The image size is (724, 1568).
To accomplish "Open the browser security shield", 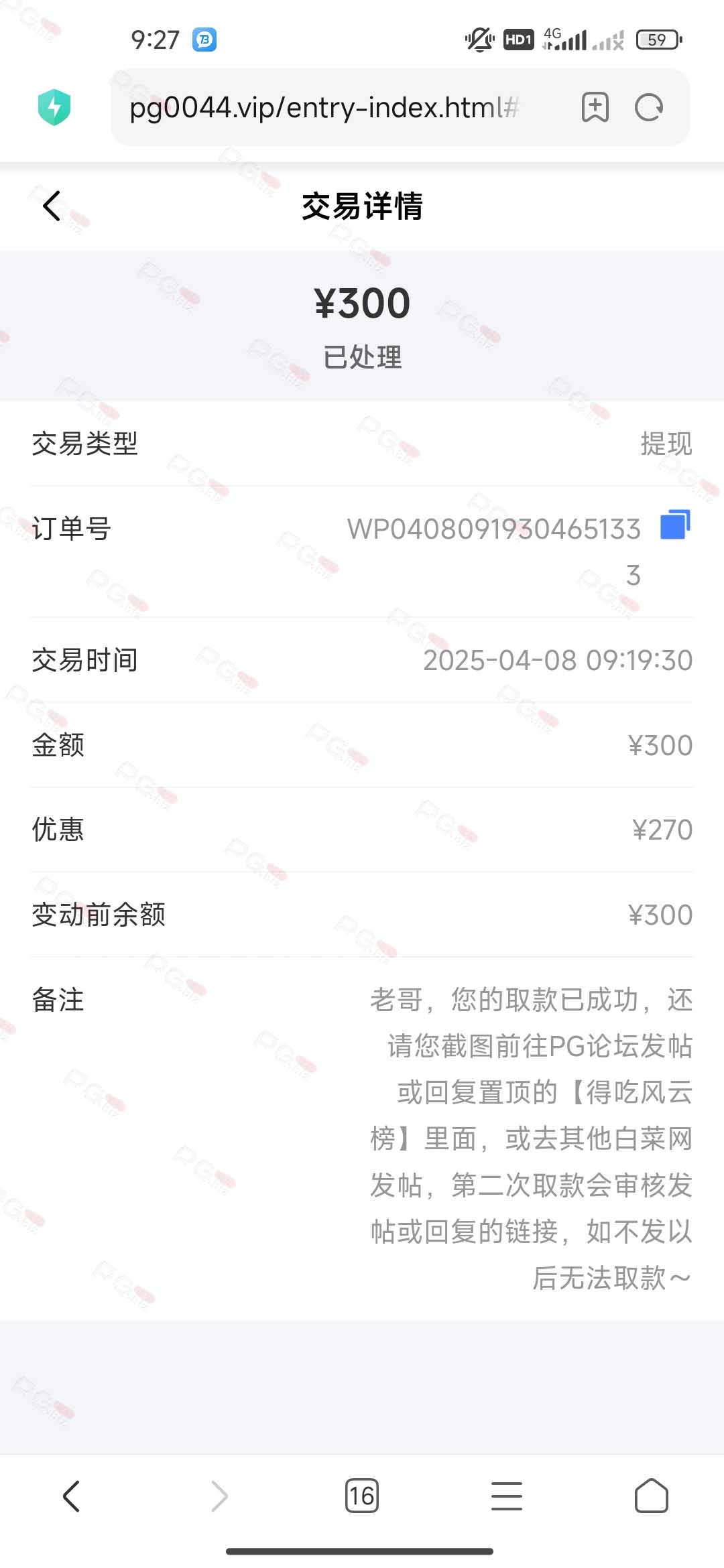I will pyautogui.click(x=54, y=107).
